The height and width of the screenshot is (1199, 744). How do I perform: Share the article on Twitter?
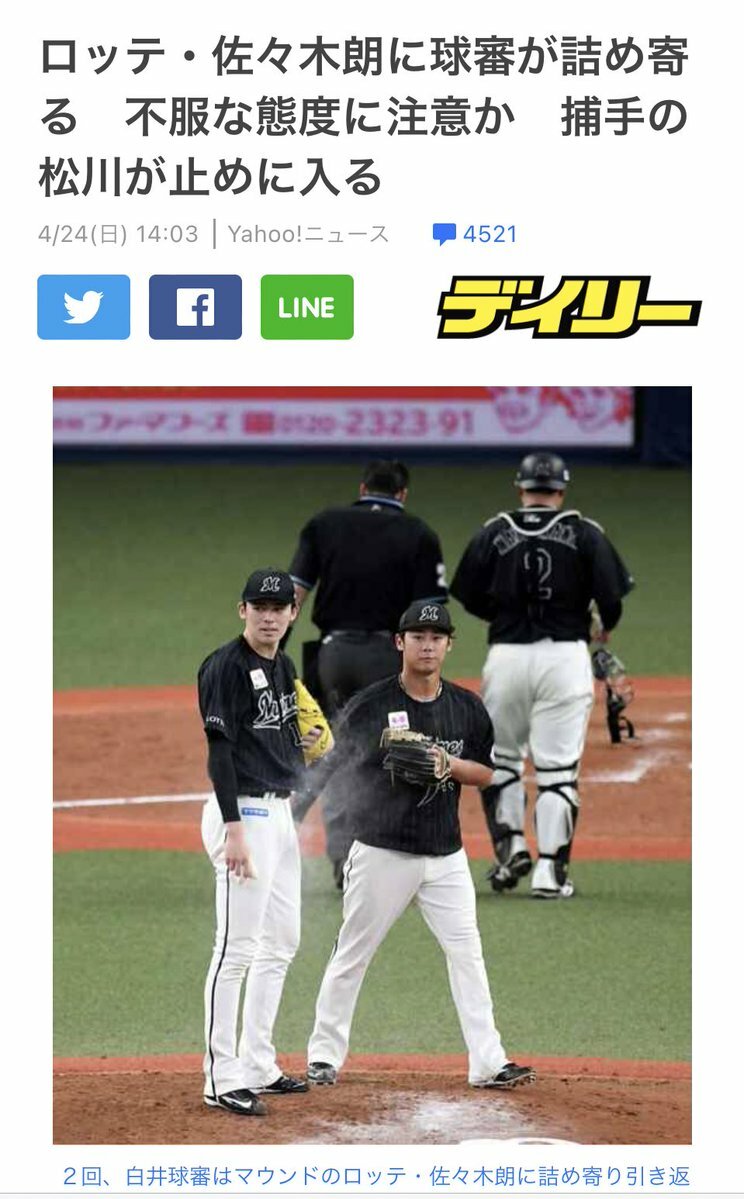coord(83,307)
